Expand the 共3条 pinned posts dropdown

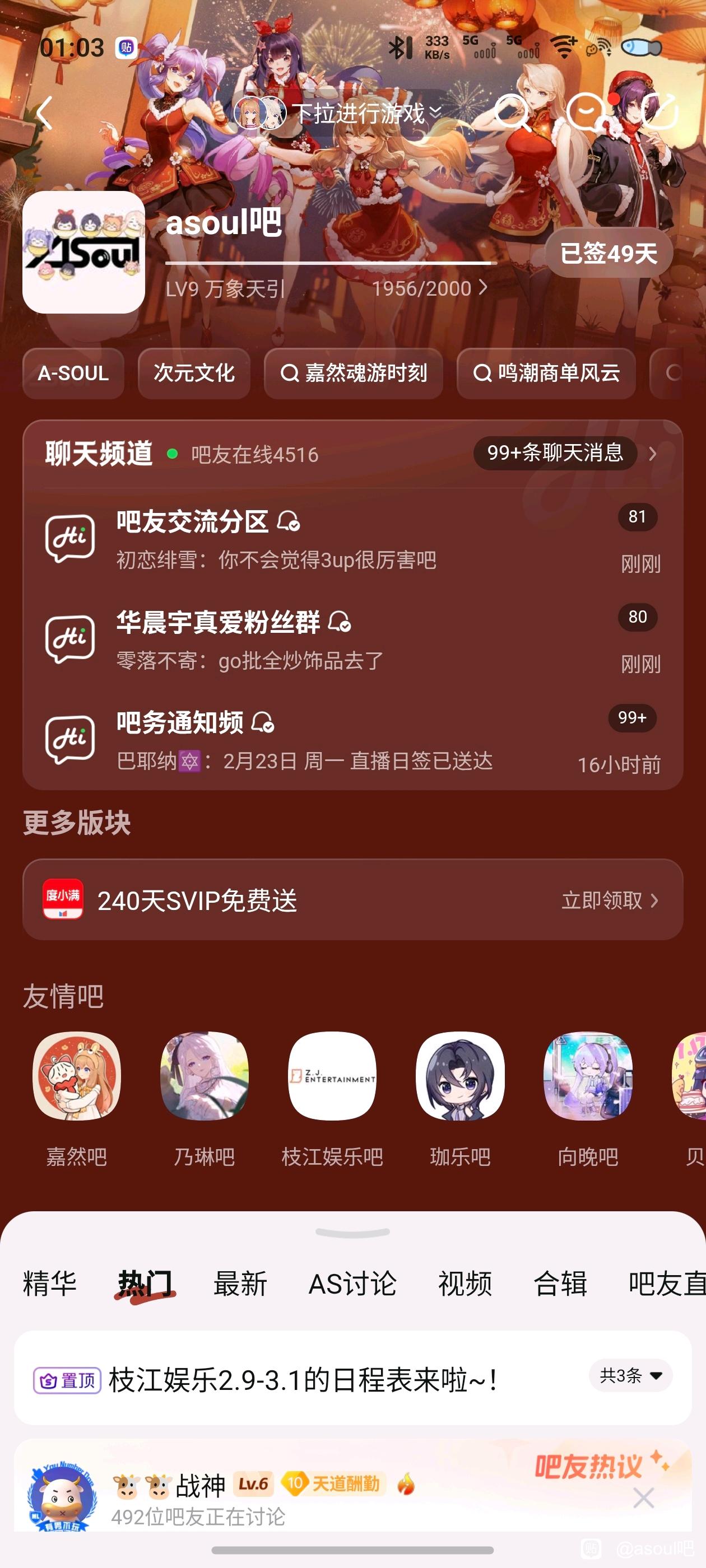click(x=630, y=1375)
